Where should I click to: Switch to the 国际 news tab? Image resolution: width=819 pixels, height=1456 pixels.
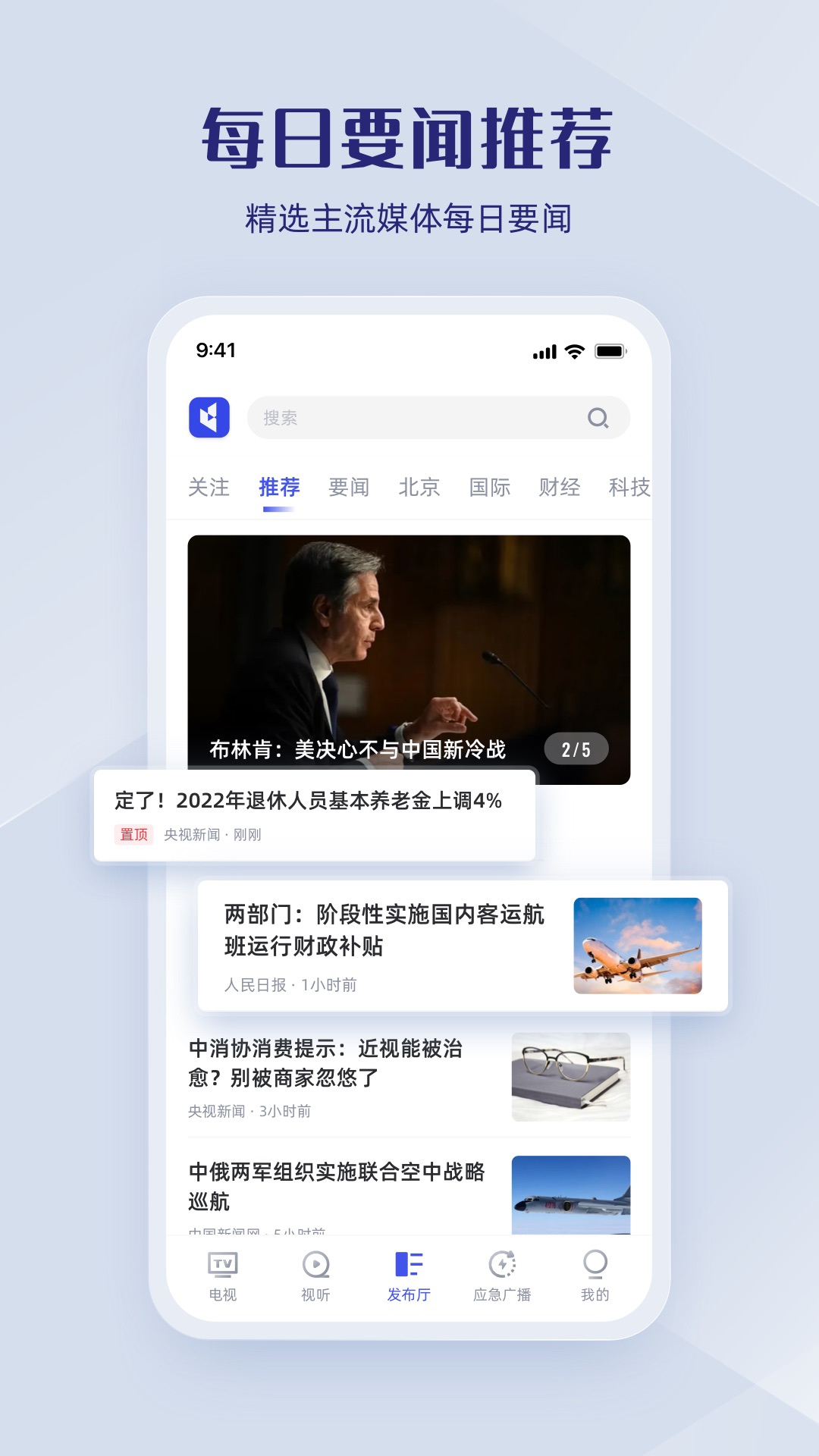490,488
